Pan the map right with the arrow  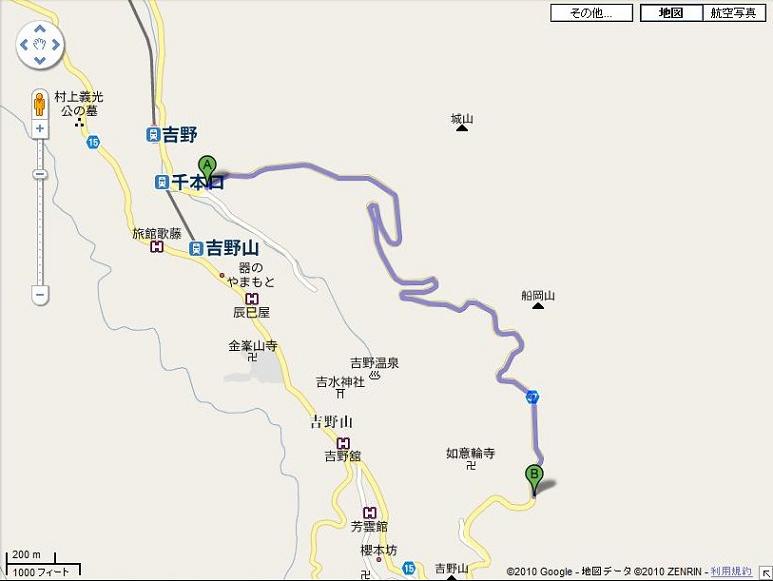click(56, 45)
